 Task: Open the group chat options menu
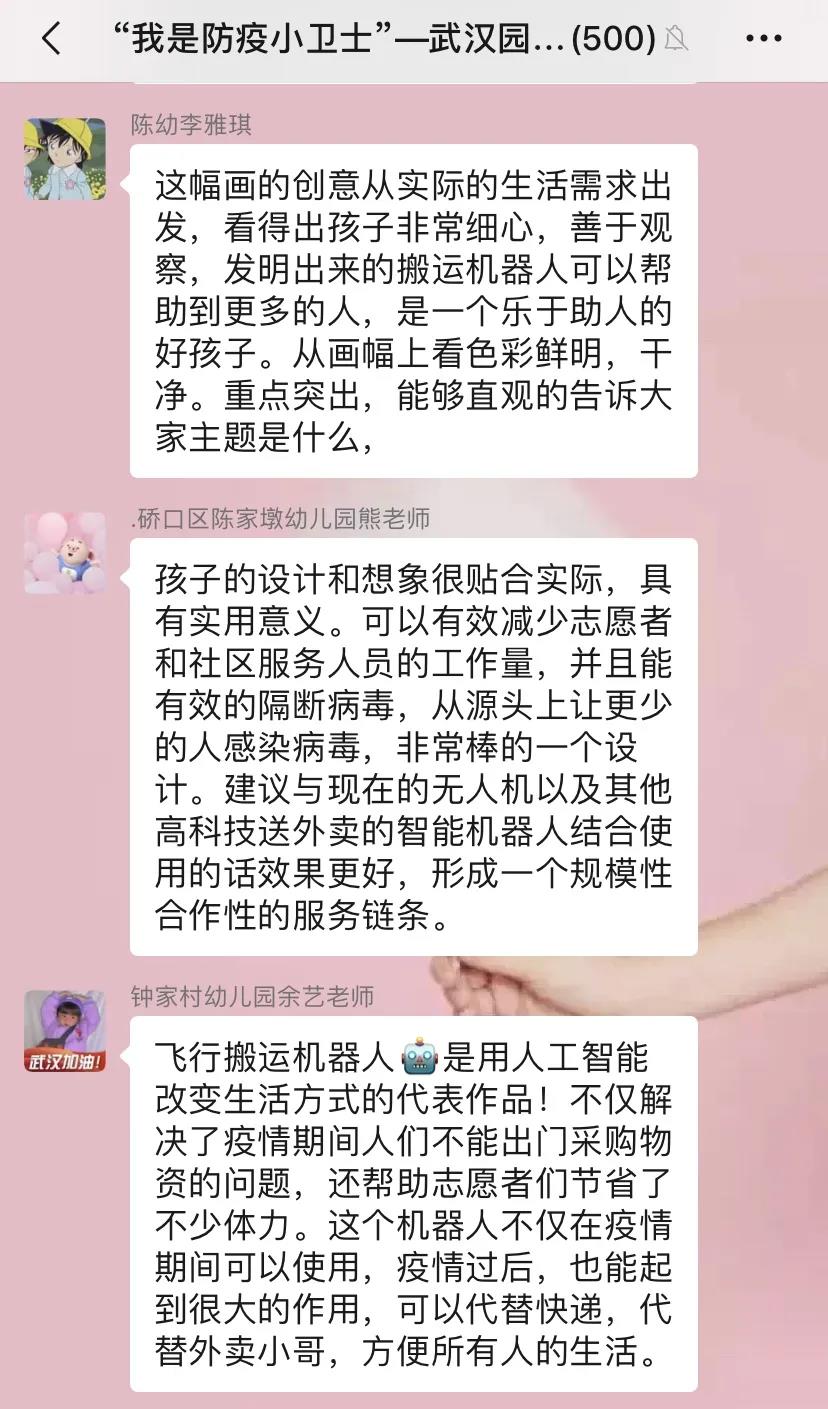(764, 40)
